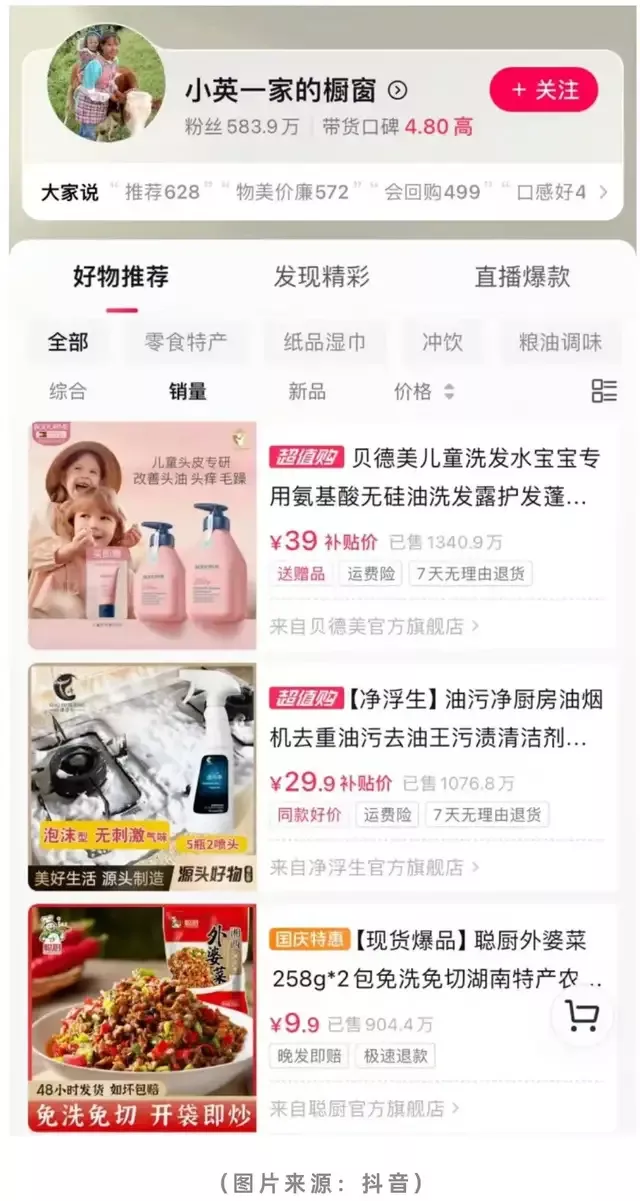Viewport: 640px width, 1201px height.
Task: Switch to 发现精彩 tab
Action: tap(321, 277)
